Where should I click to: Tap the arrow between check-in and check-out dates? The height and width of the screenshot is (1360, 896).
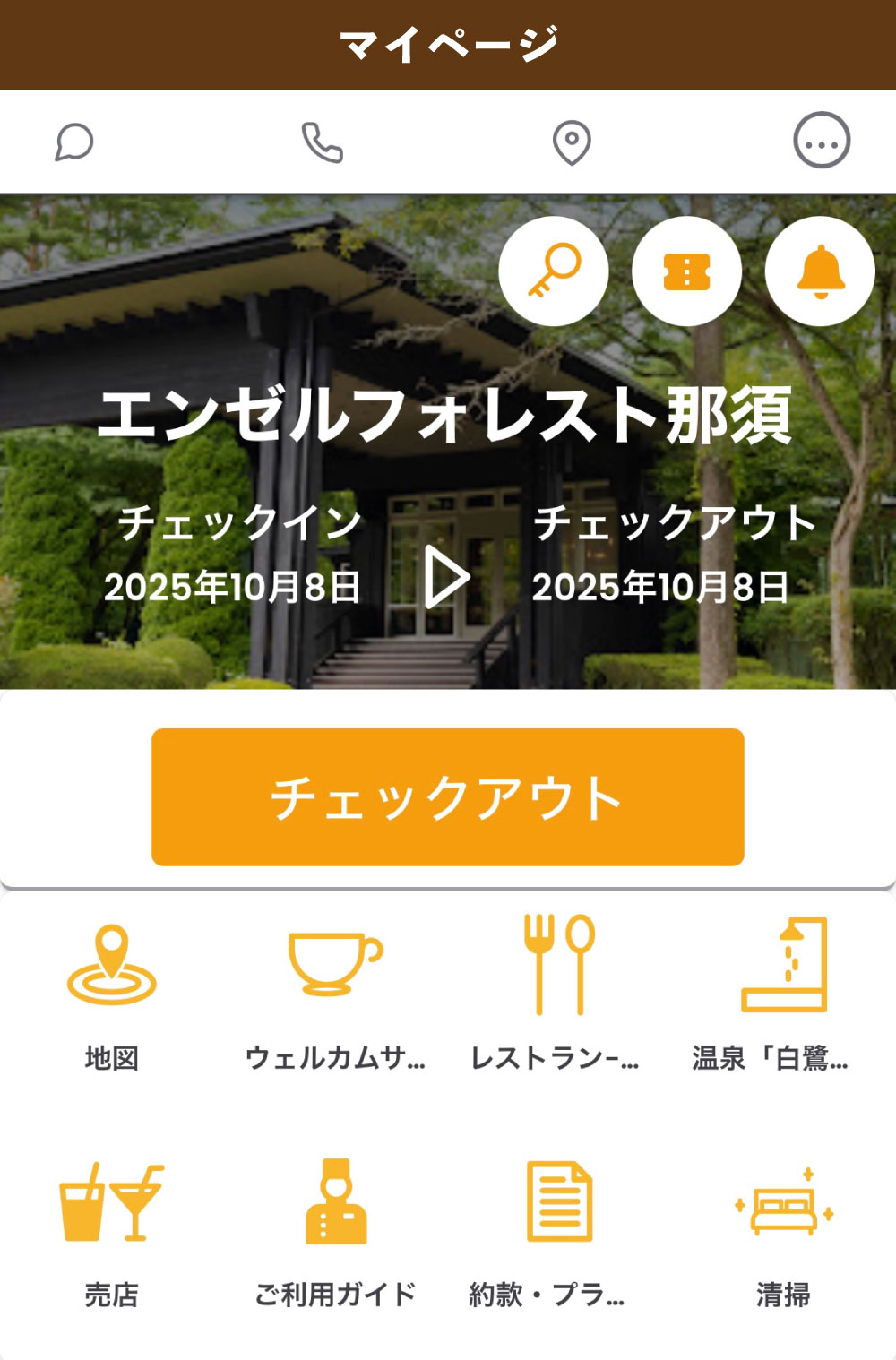[x=448, y=578]
